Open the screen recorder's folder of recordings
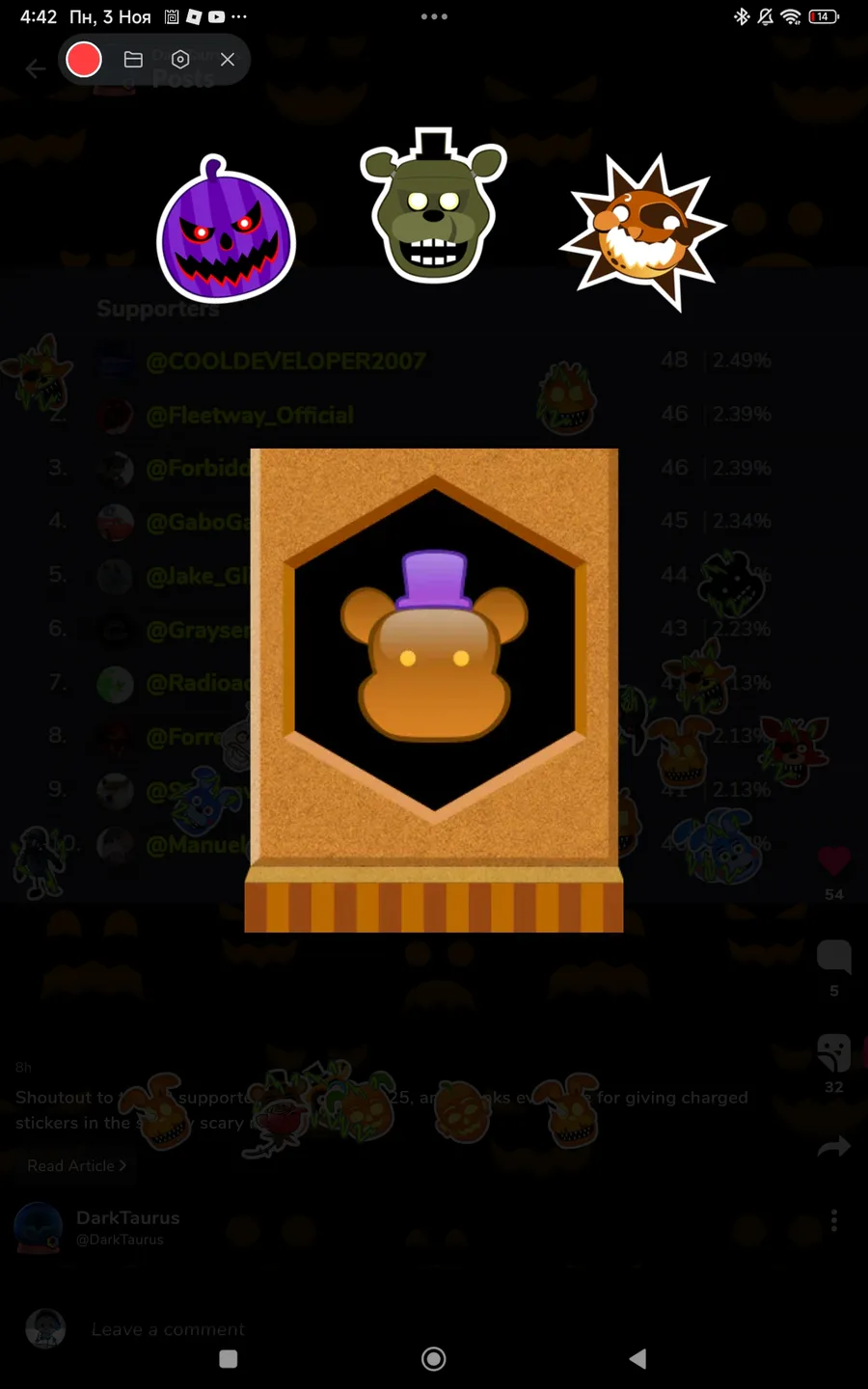Screen dimensions: 868x1389 (x=133, y=60)
